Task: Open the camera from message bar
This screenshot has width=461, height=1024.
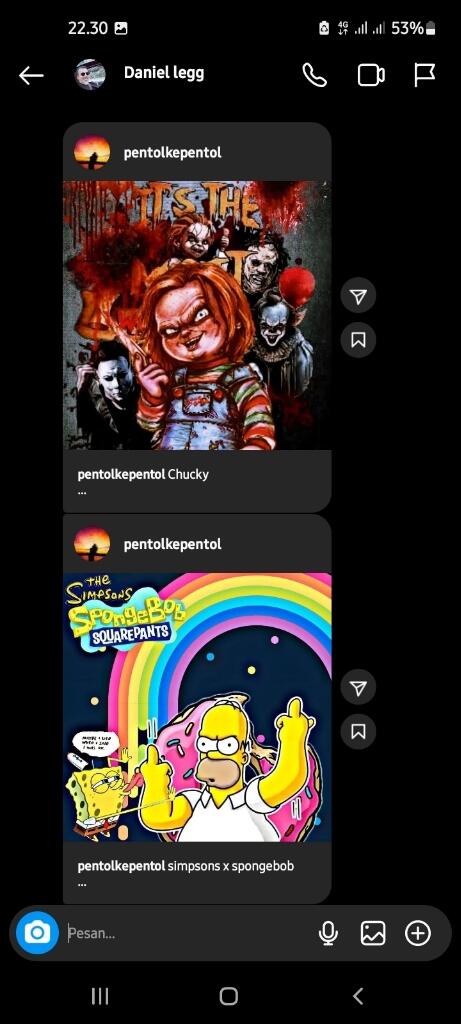Action: [37, 933]
